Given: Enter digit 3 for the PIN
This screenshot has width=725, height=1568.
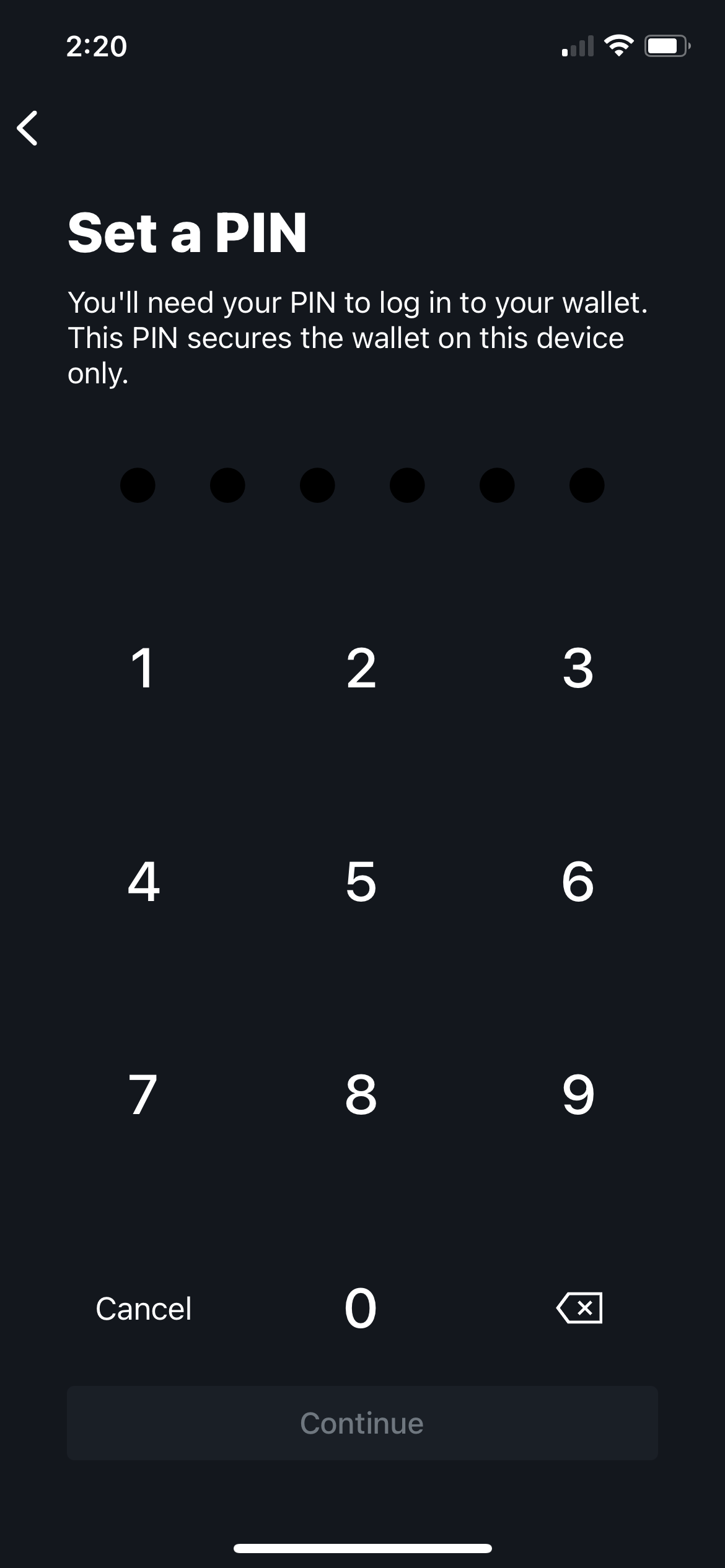Looking at the screenshot, I should click(578, 668).
